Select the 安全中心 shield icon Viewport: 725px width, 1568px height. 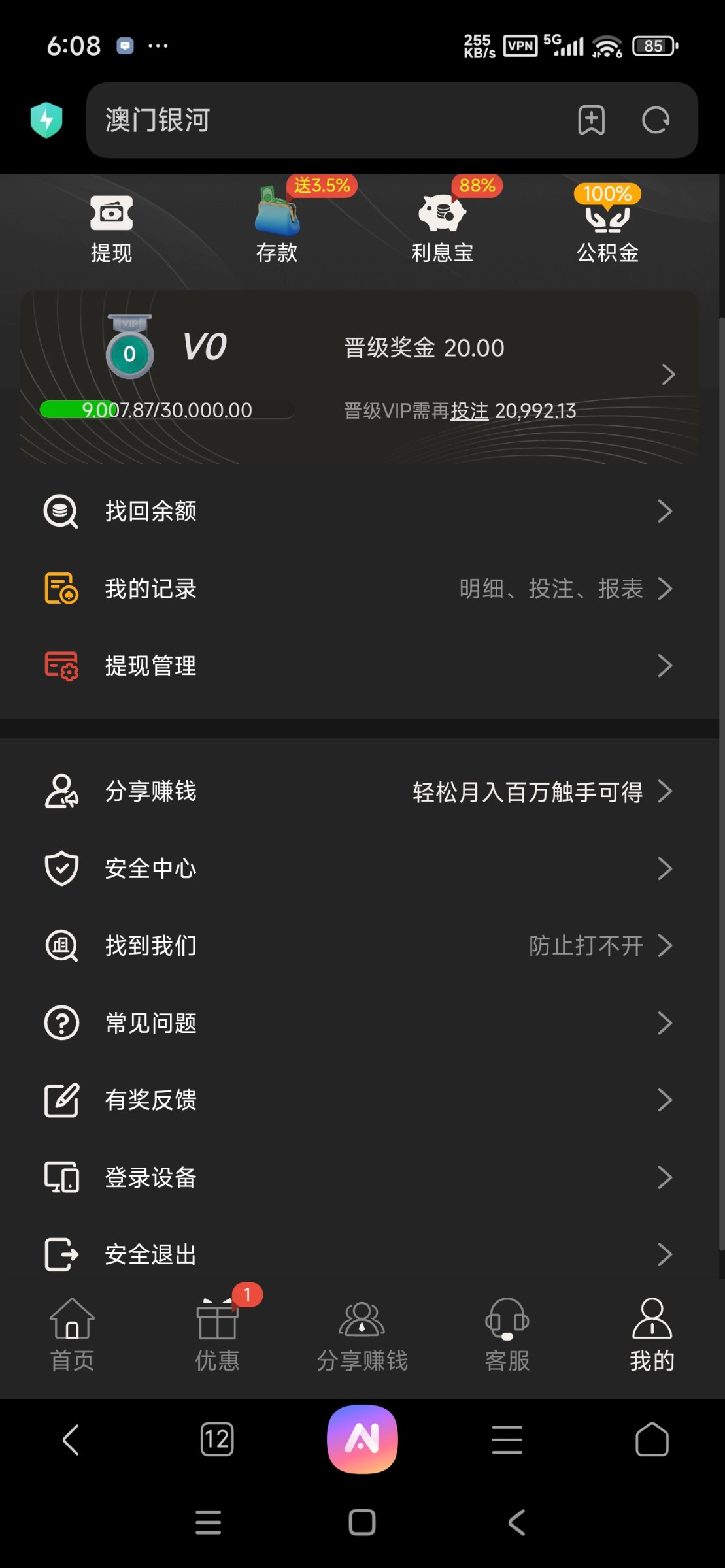[61, 868]
